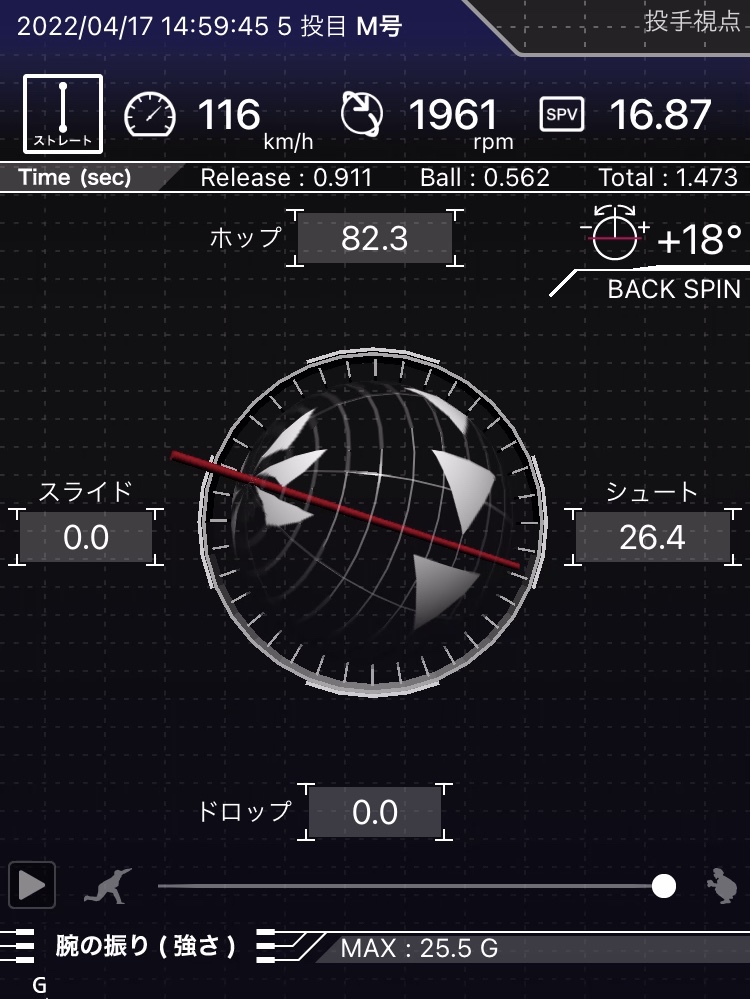Tap the playback slider handle

point(664,885)
